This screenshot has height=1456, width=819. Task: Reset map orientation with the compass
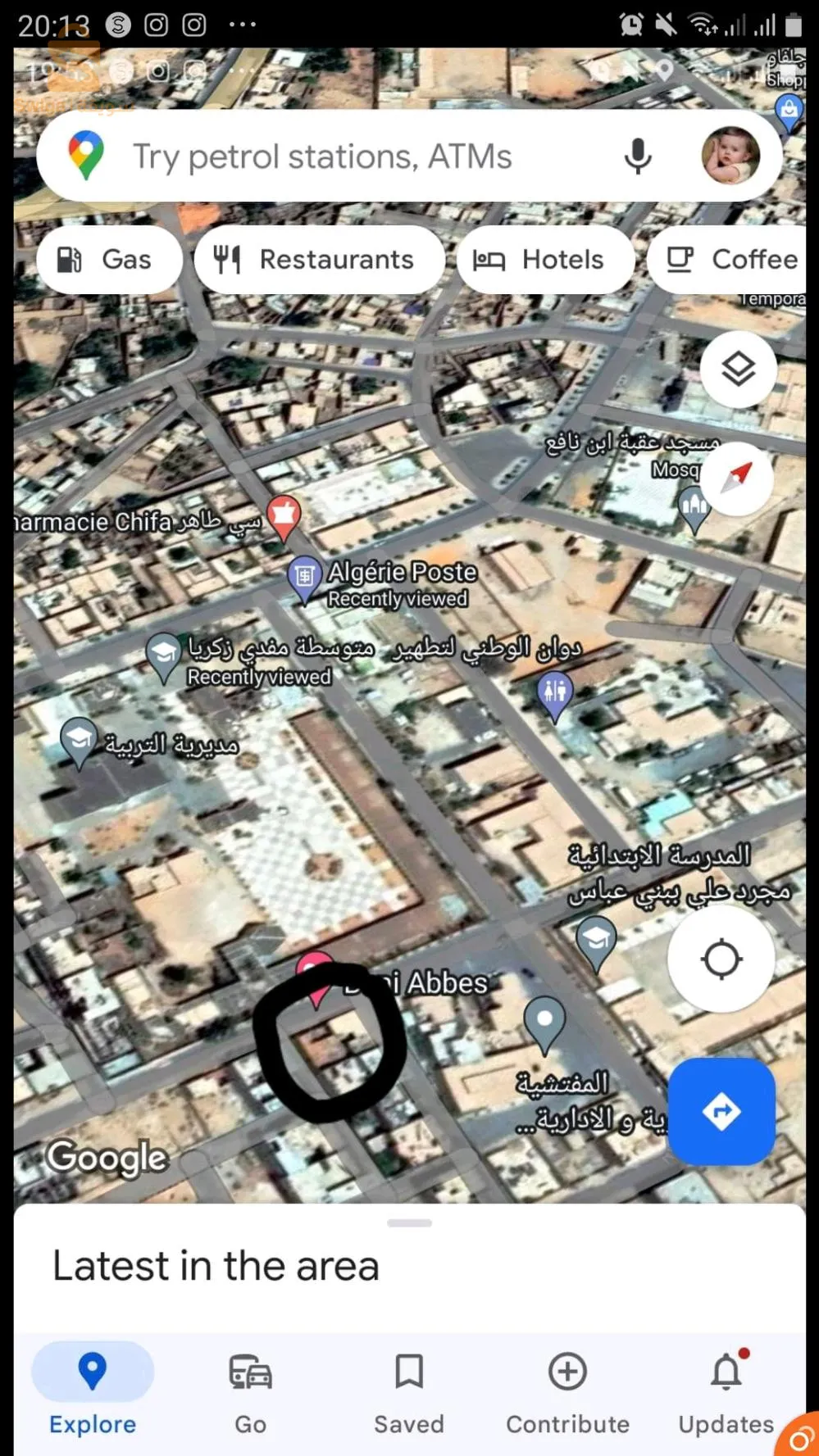[738, 478]
